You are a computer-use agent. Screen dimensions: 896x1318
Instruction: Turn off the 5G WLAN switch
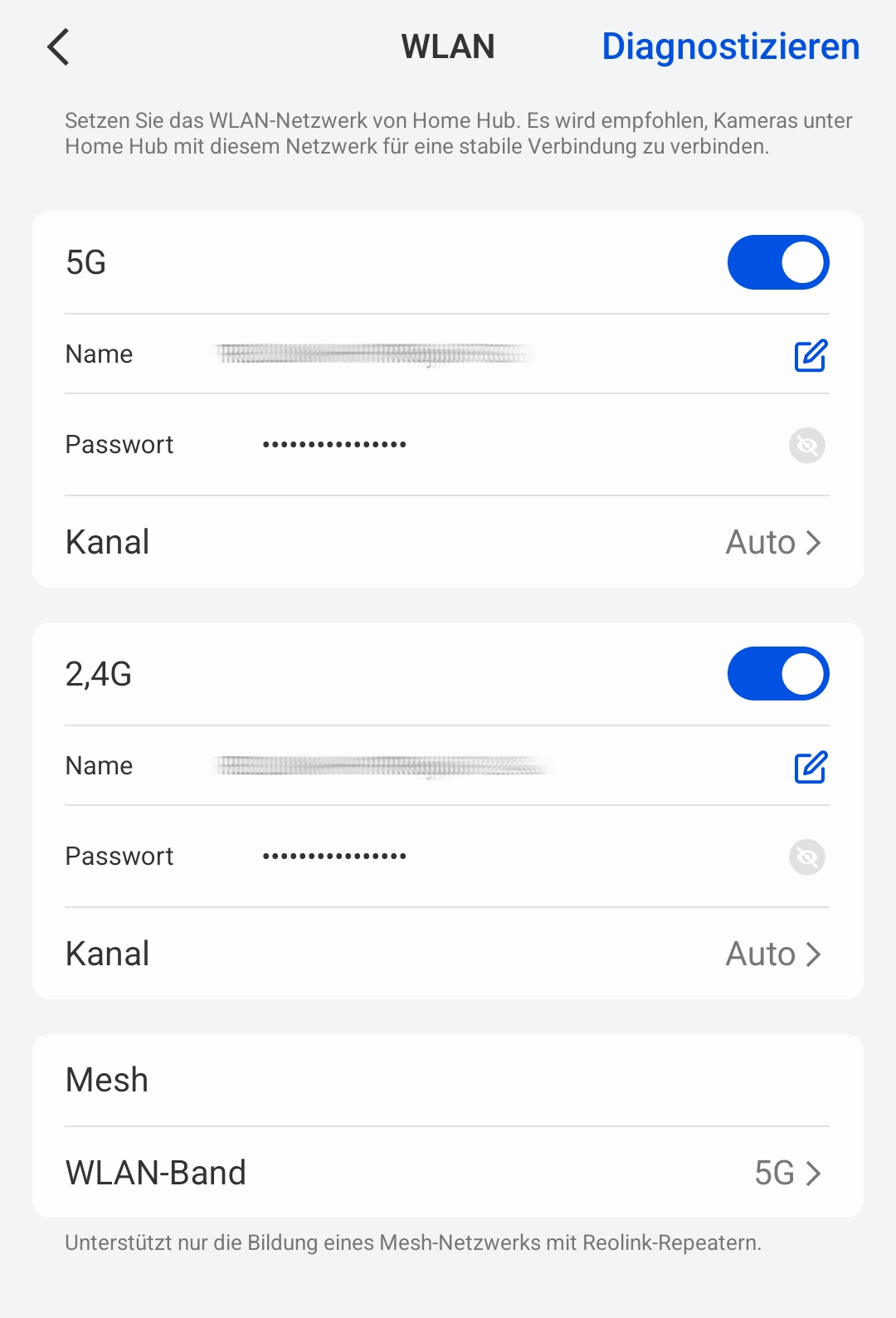pyautogui.click(x=777, y=262)
